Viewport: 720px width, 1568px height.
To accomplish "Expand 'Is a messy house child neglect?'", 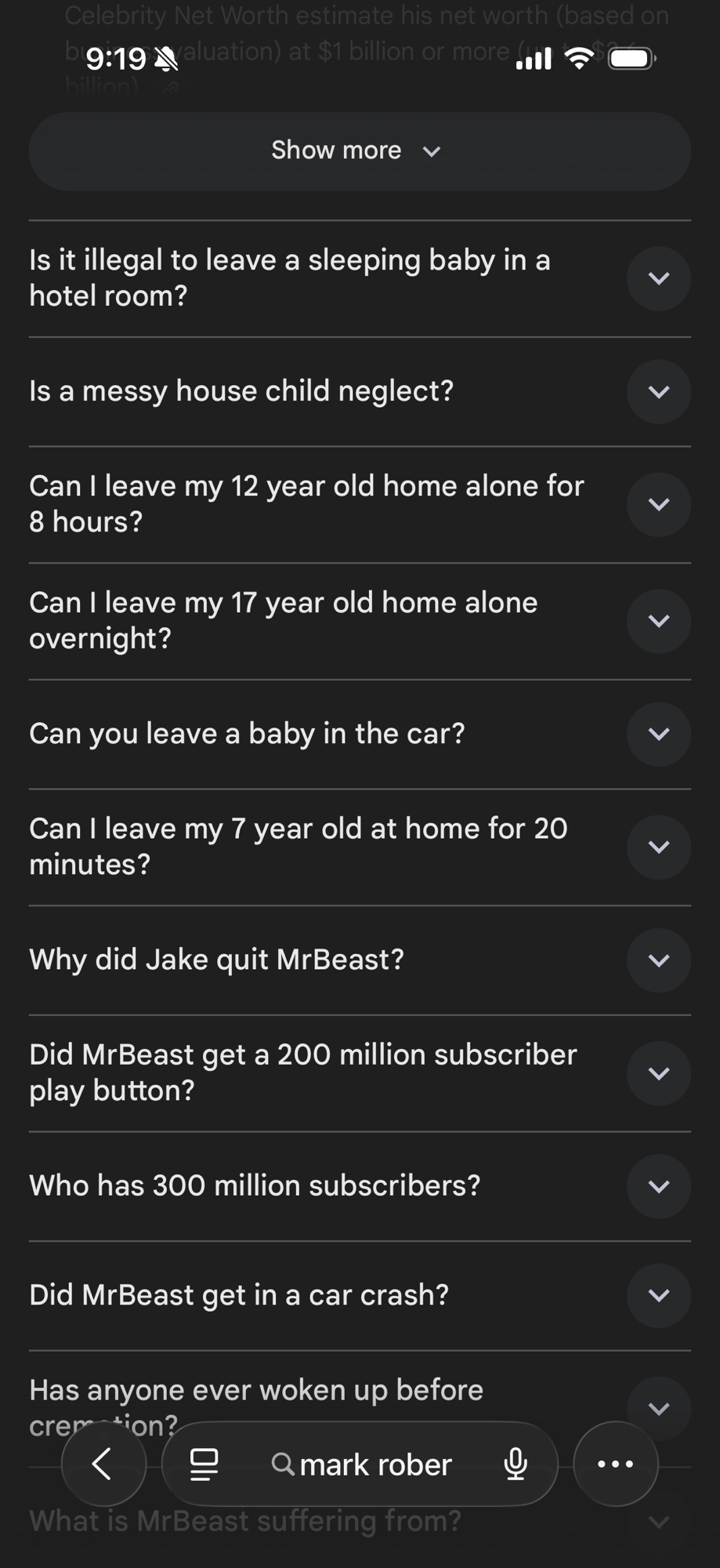I will (658, 391).
